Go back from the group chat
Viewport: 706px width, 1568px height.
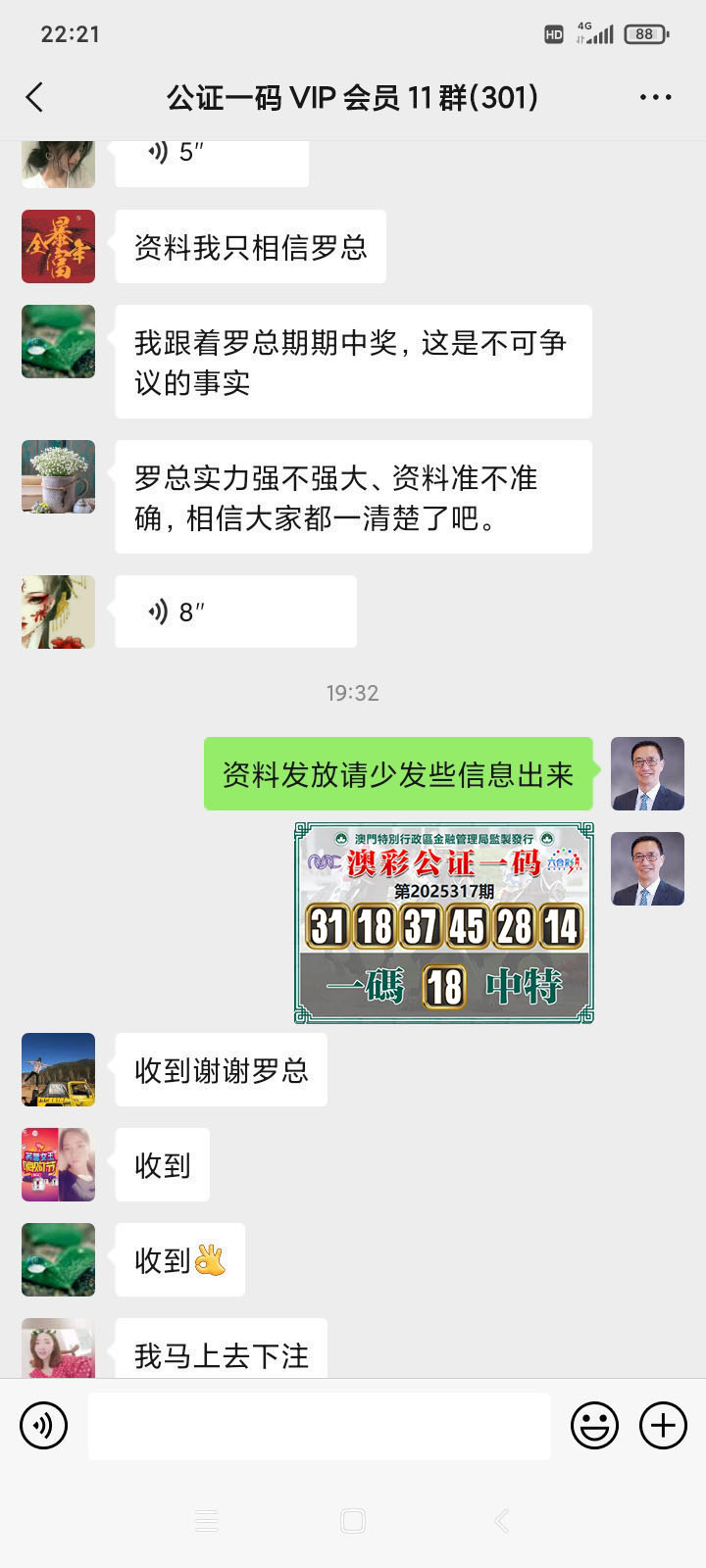[x=35, y=97]
